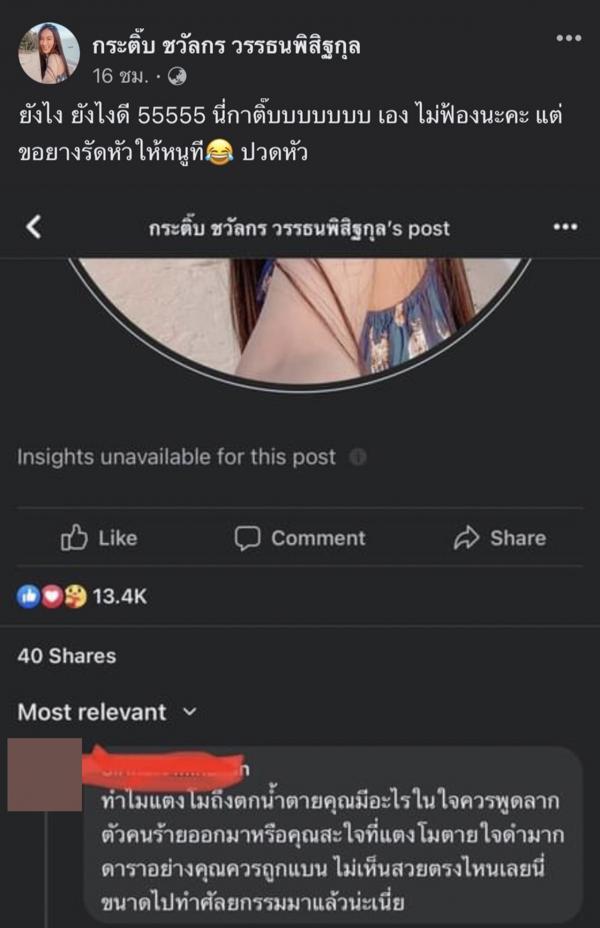Open the profile of กระติ๊บ ชวัลกร วรรธนพิสิฐกุล
Screen dimensions: 600x928
pos(226,45)
